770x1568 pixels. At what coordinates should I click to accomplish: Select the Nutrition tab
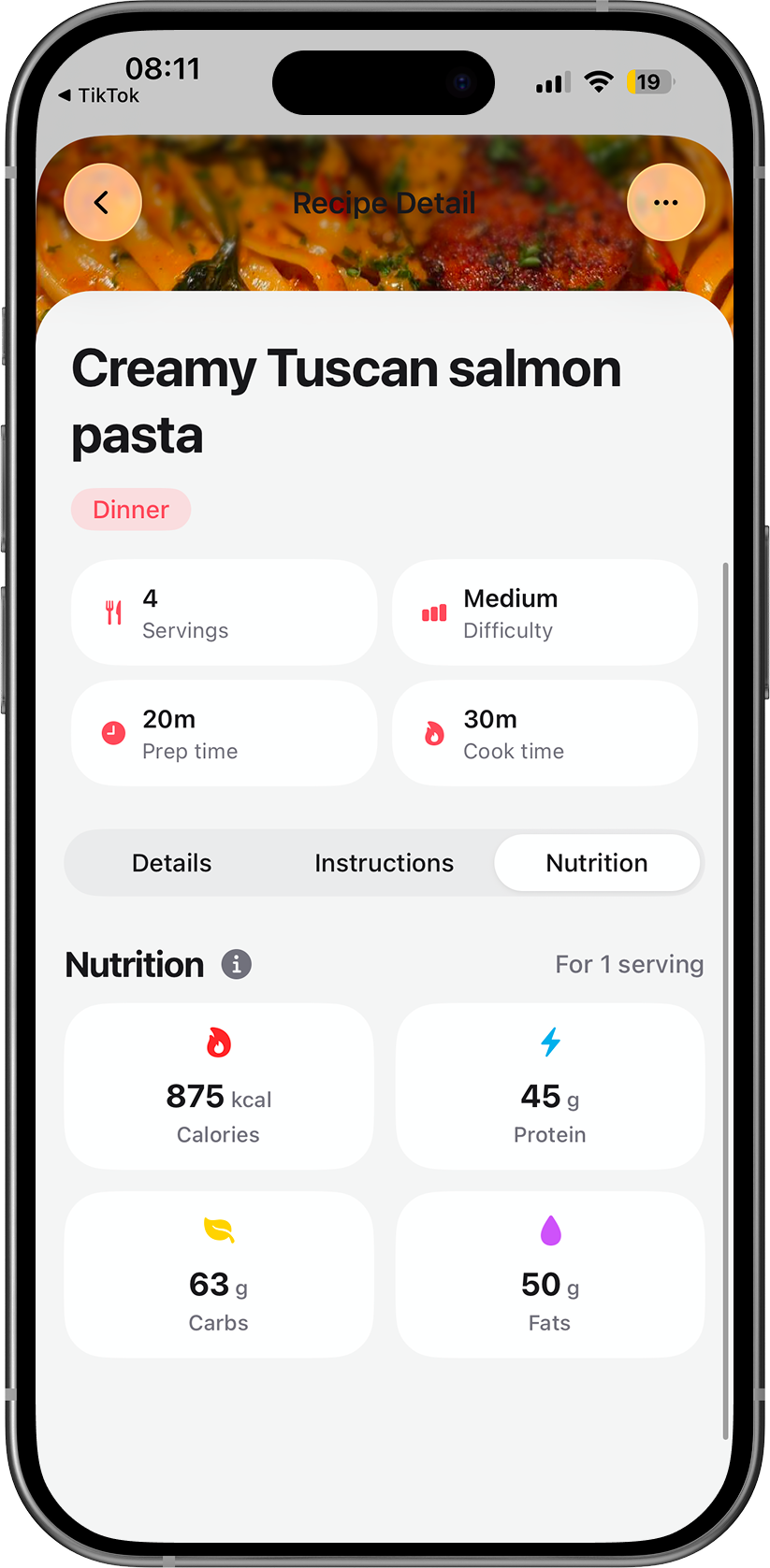(596, 862)
